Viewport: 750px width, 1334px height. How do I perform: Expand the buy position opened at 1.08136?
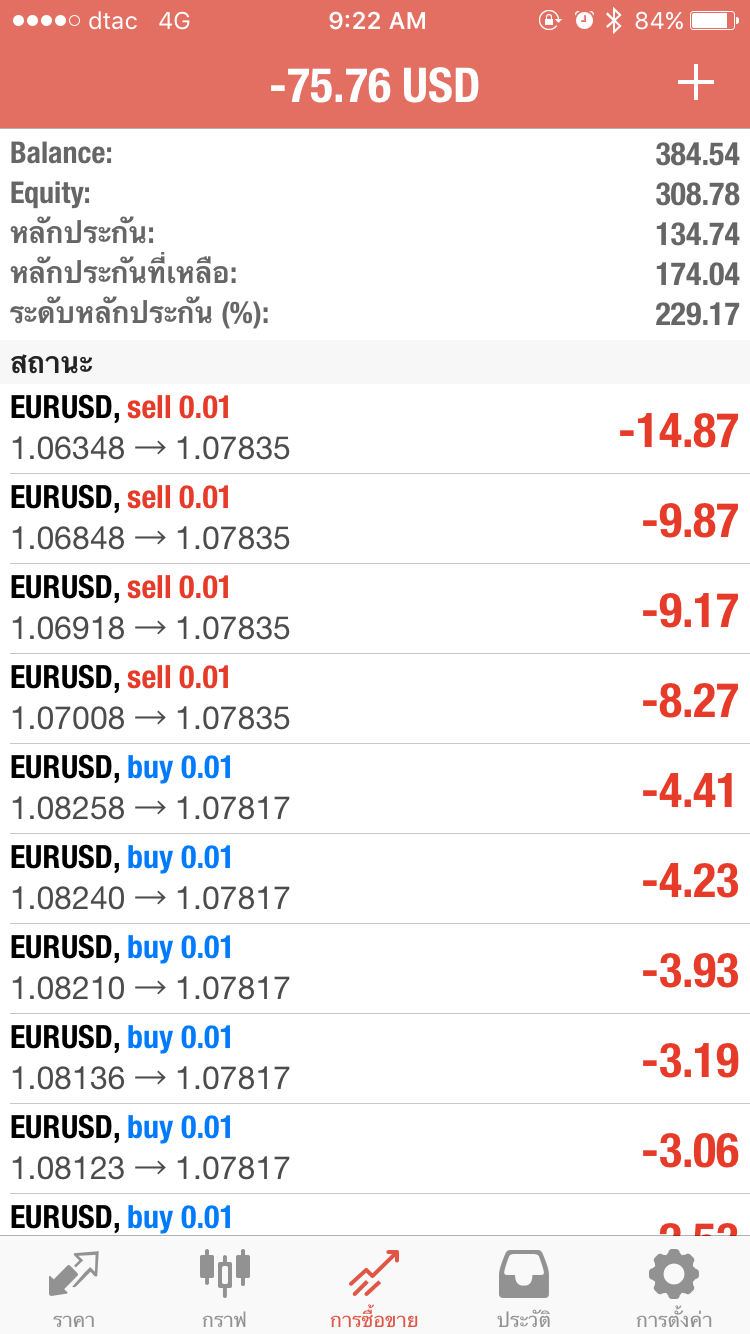coord(375,1059)
